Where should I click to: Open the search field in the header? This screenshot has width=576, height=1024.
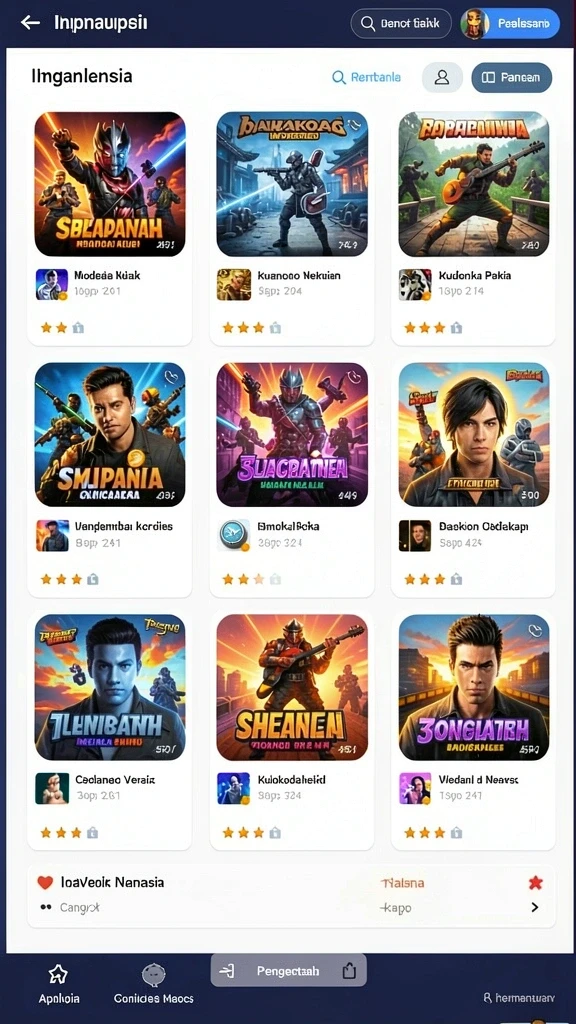(401, 24)
